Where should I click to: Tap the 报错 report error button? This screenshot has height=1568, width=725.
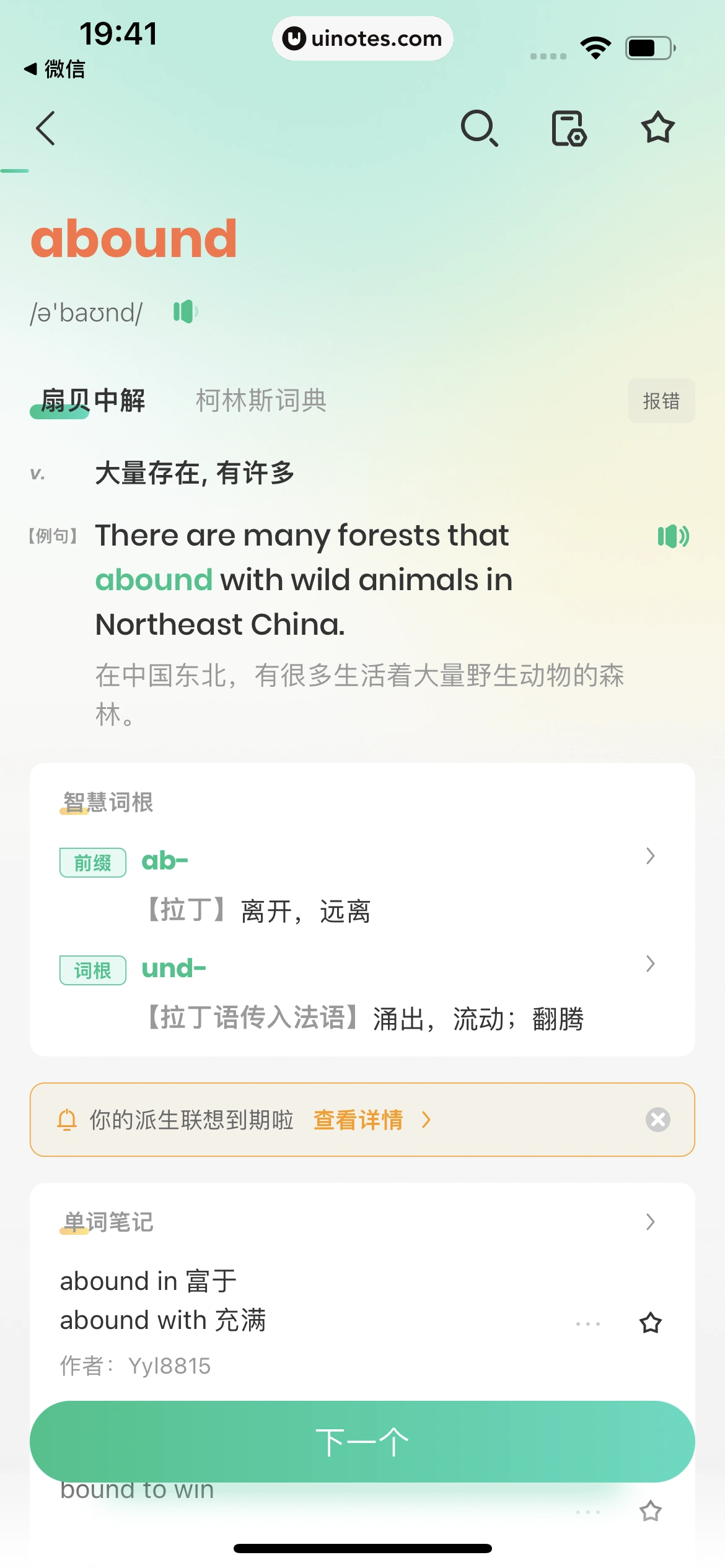click(x=661, y=401)
